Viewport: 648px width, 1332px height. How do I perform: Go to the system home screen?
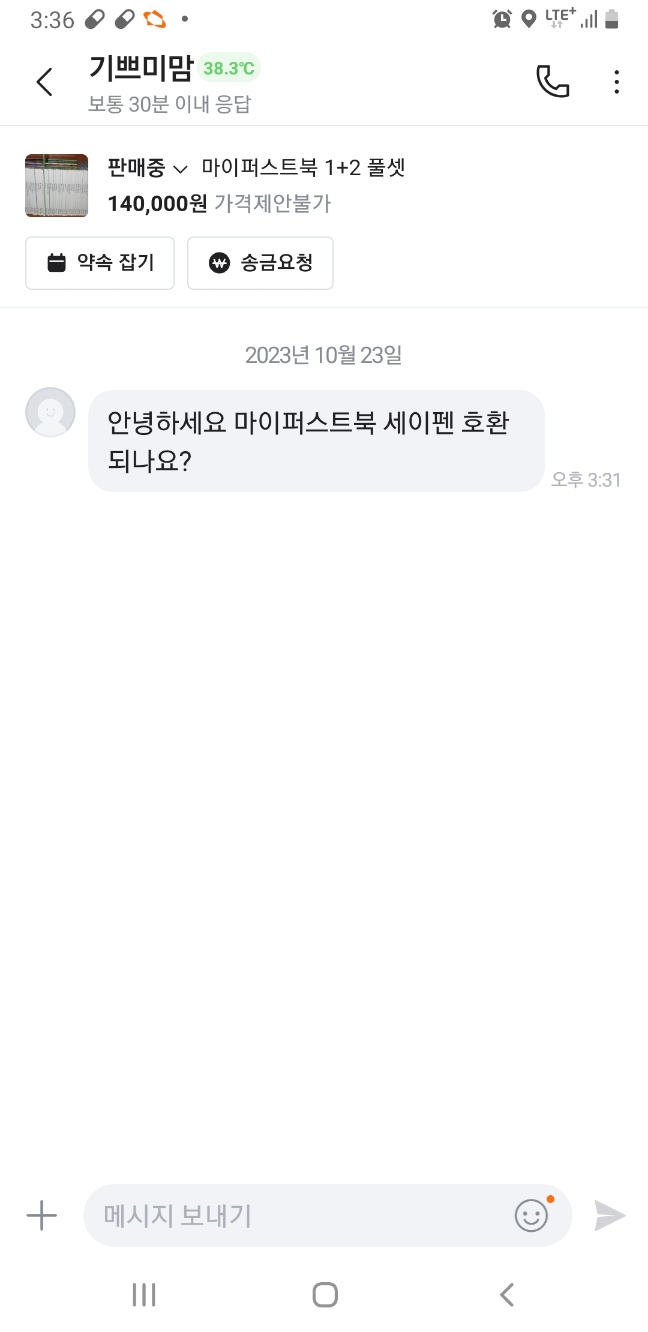pos(325,1295)
